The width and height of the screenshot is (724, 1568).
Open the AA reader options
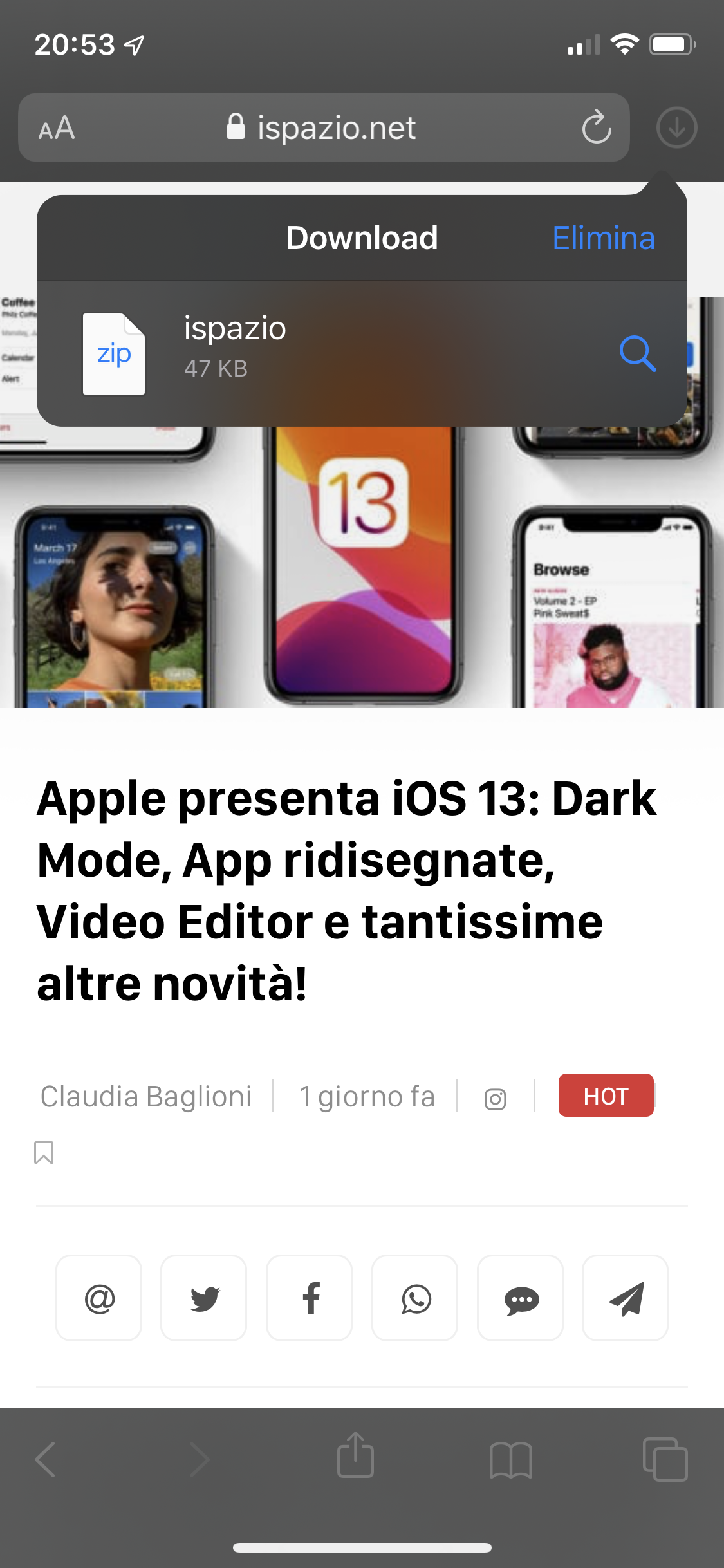click(x=57, y=127)
